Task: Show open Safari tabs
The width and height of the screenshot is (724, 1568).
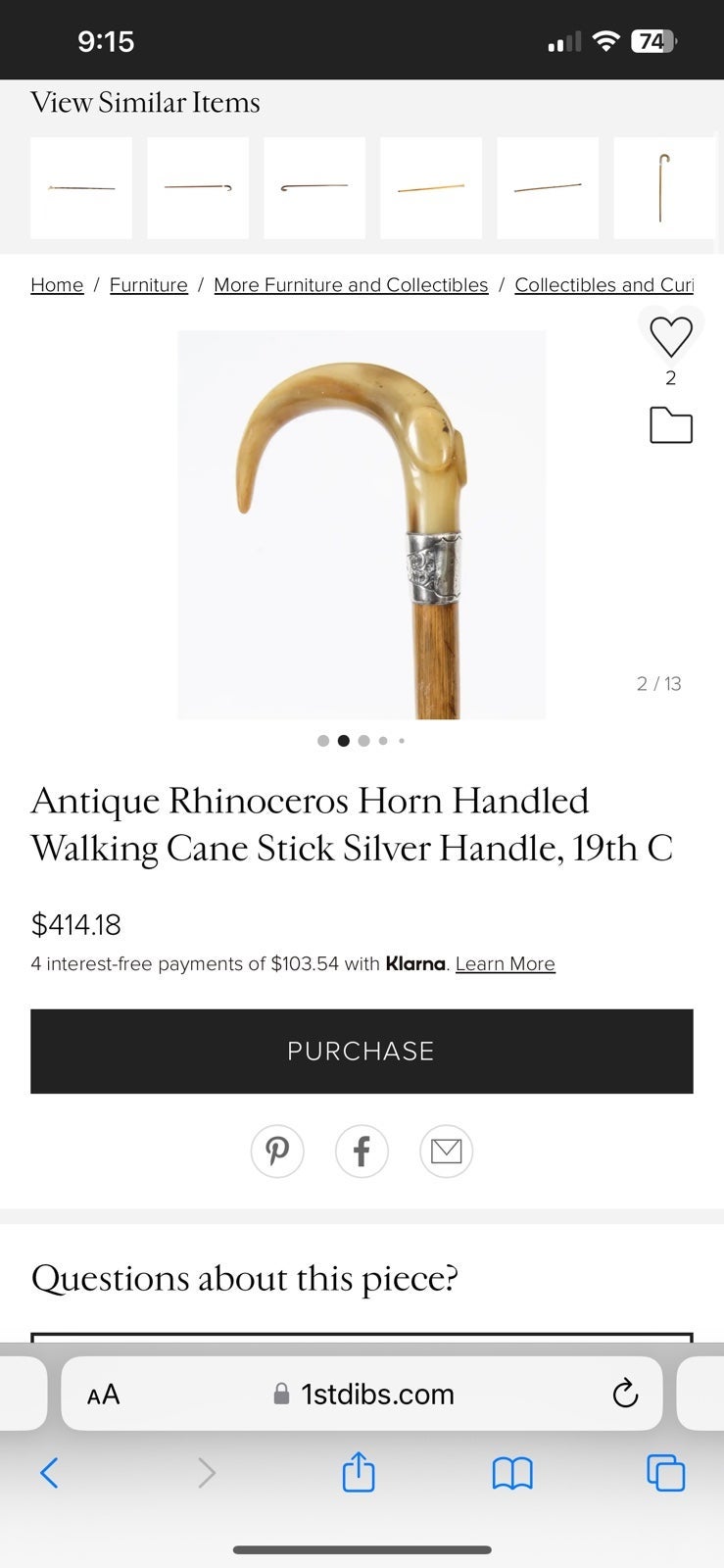Action: (x=666, y=1472)
